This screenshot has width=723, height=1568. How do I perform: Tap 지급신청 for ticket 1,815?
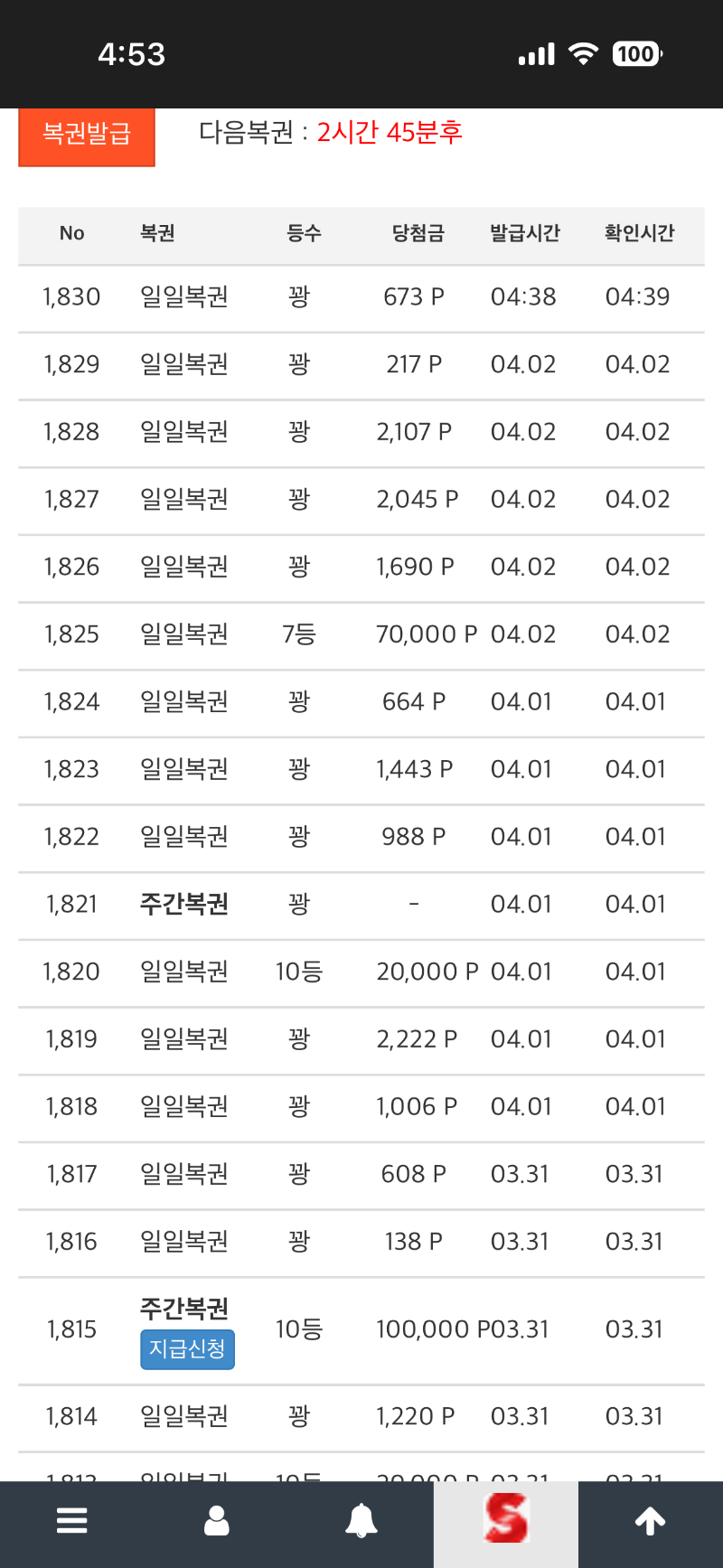pyautogui.click(x=187, y=1349)
